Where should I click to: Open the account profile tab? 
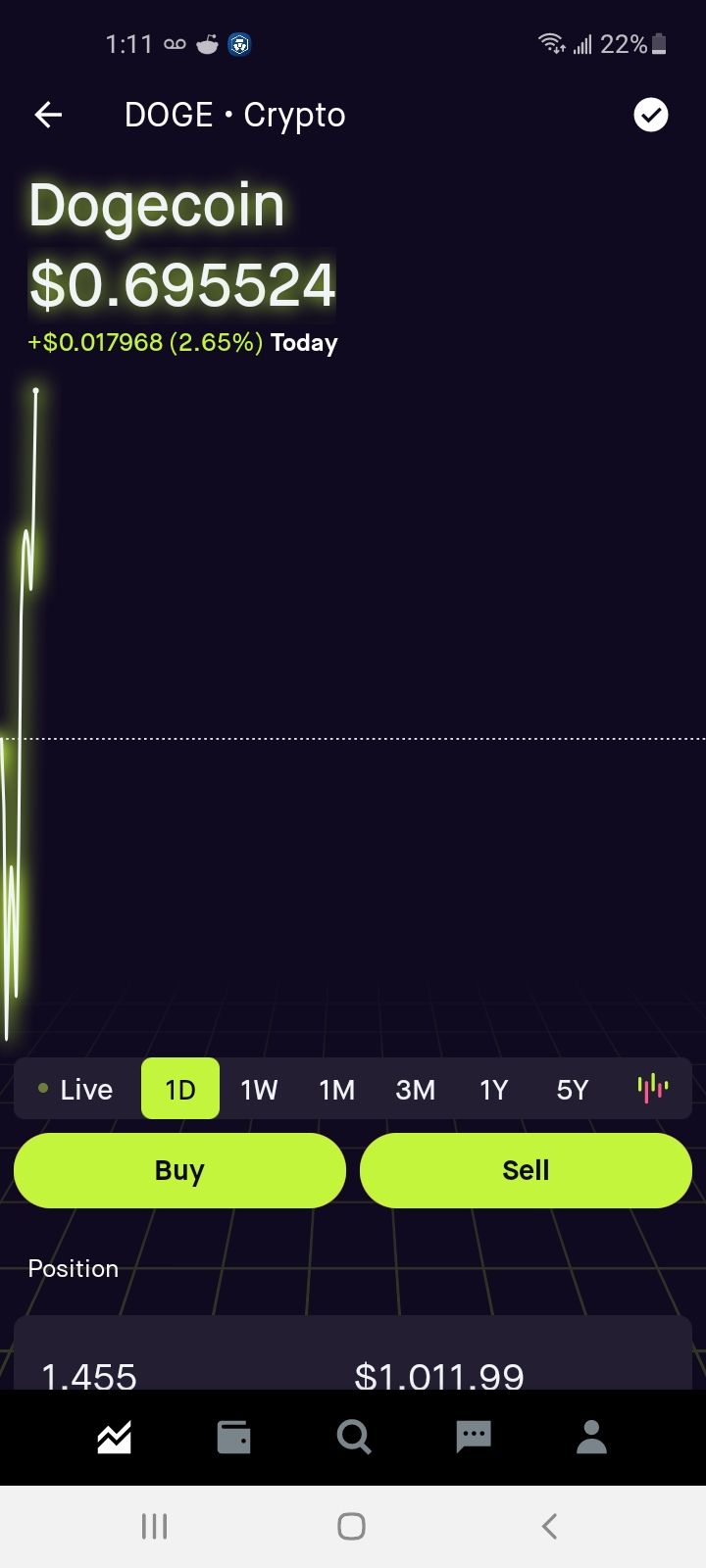591,1438
